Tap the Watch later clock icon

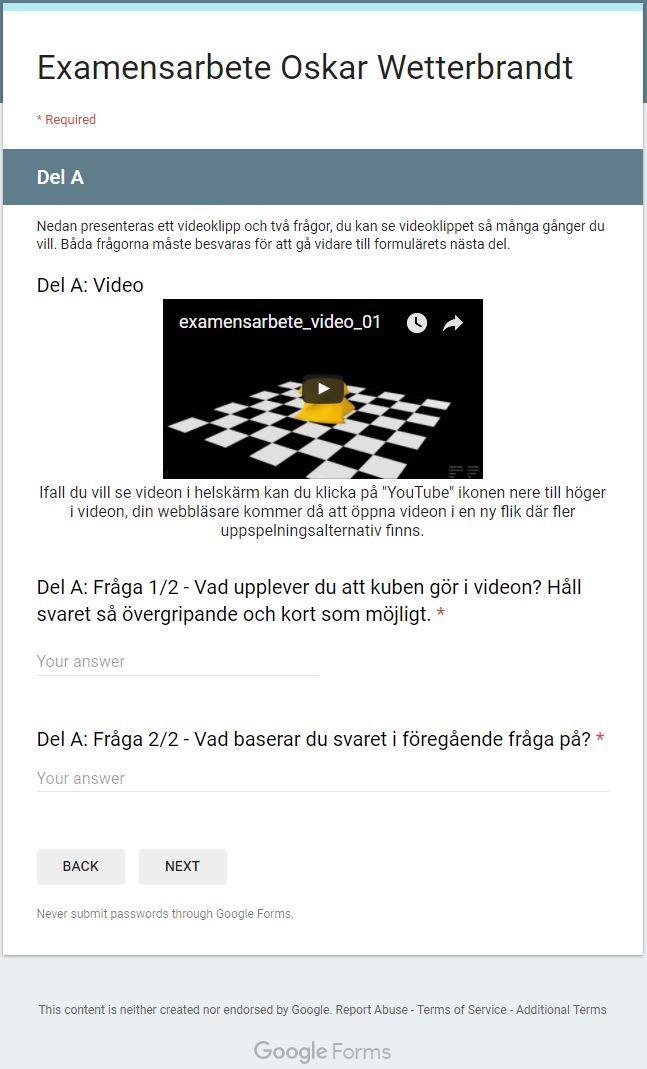417,322
